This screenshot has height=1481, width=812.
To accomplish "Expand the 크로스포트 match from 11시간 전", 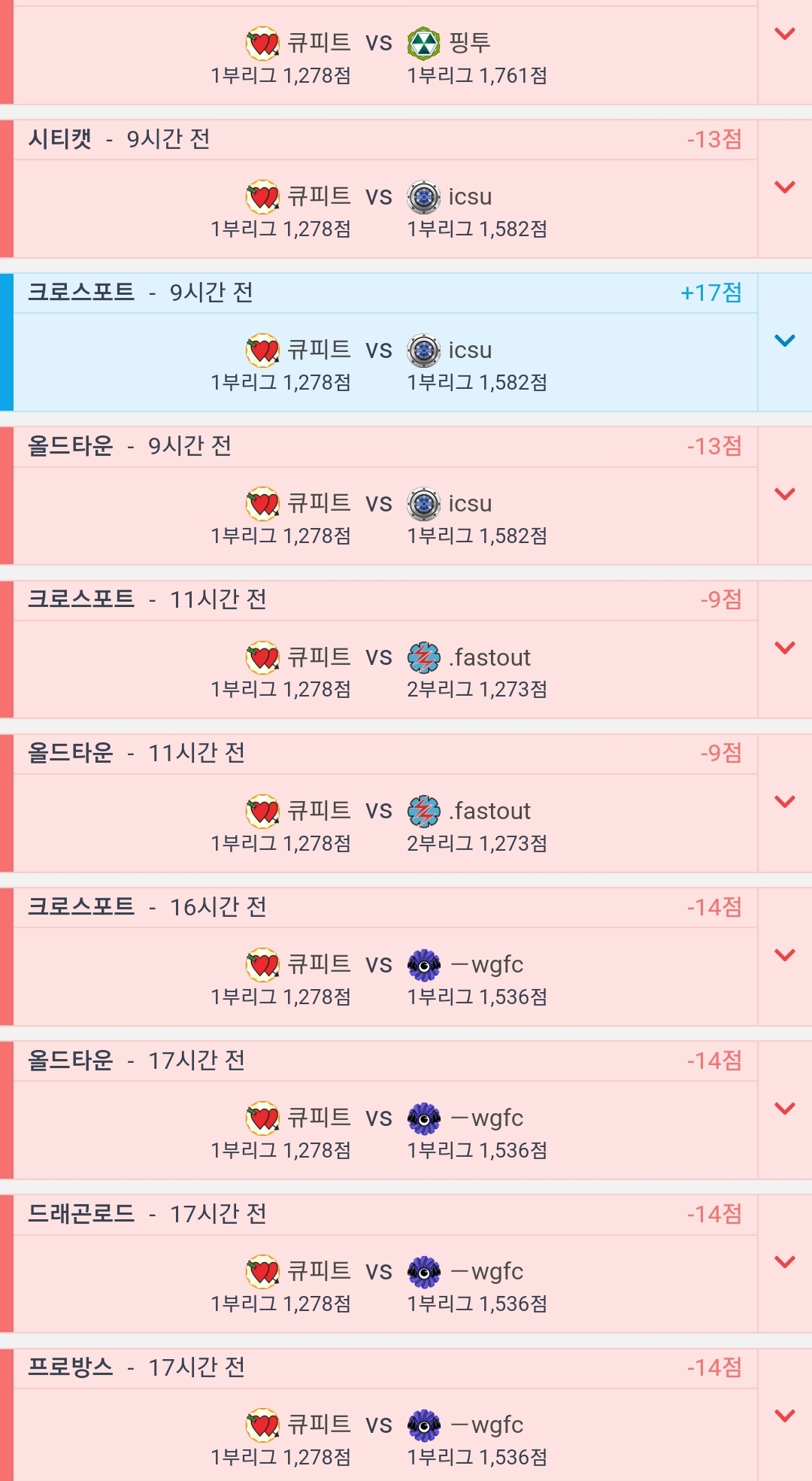I will point(784,648).
